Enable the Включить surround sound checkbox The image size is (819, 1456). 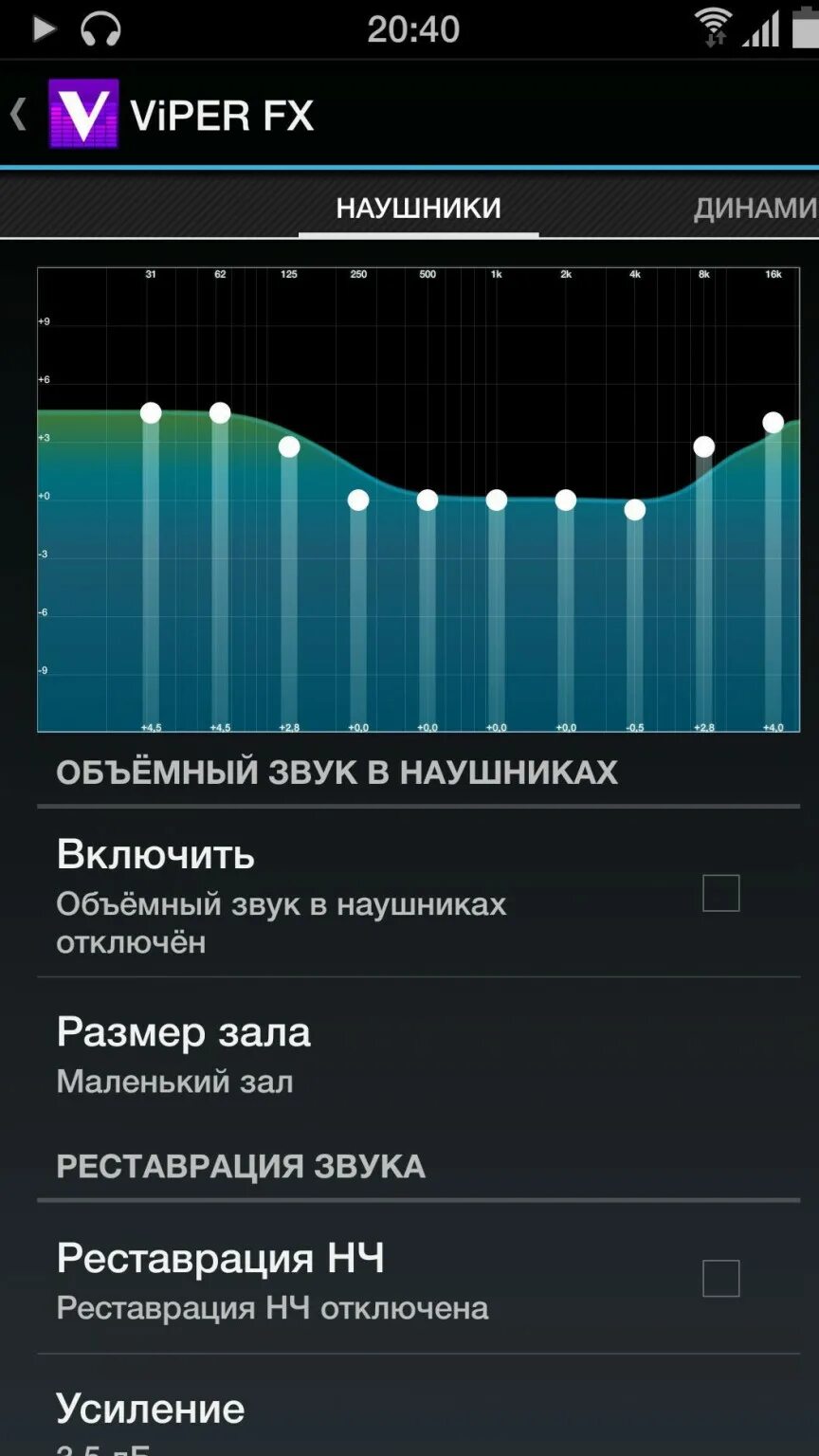tap(720, 891)
